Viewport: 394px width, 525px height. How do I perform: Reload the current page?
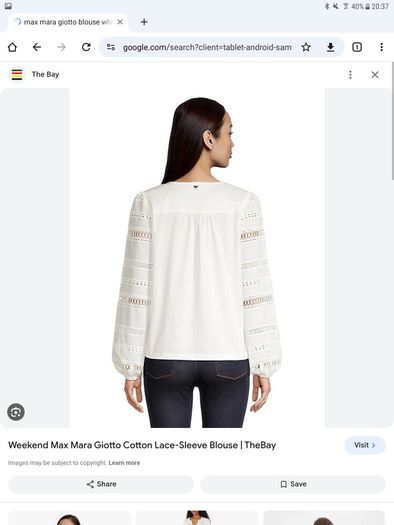(x=86, y=47)
